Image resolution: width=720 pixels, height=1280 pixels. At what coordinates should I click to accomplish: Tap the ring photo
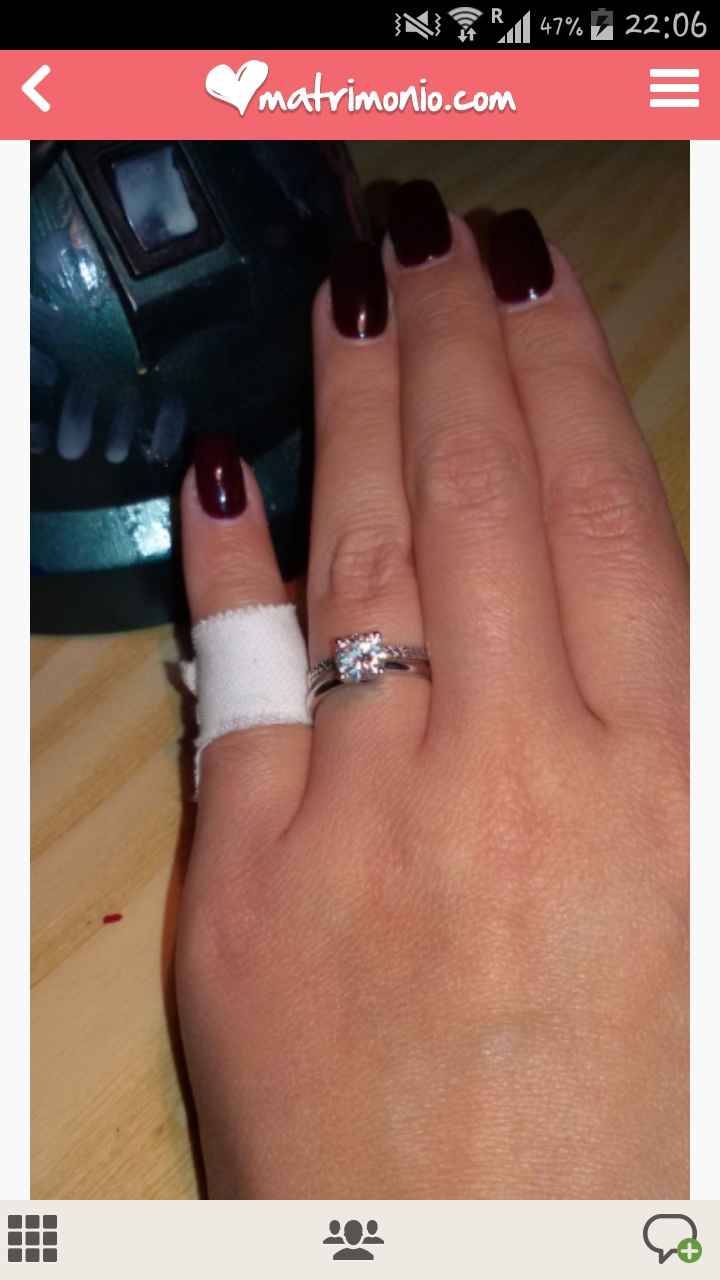click(360, 669)
